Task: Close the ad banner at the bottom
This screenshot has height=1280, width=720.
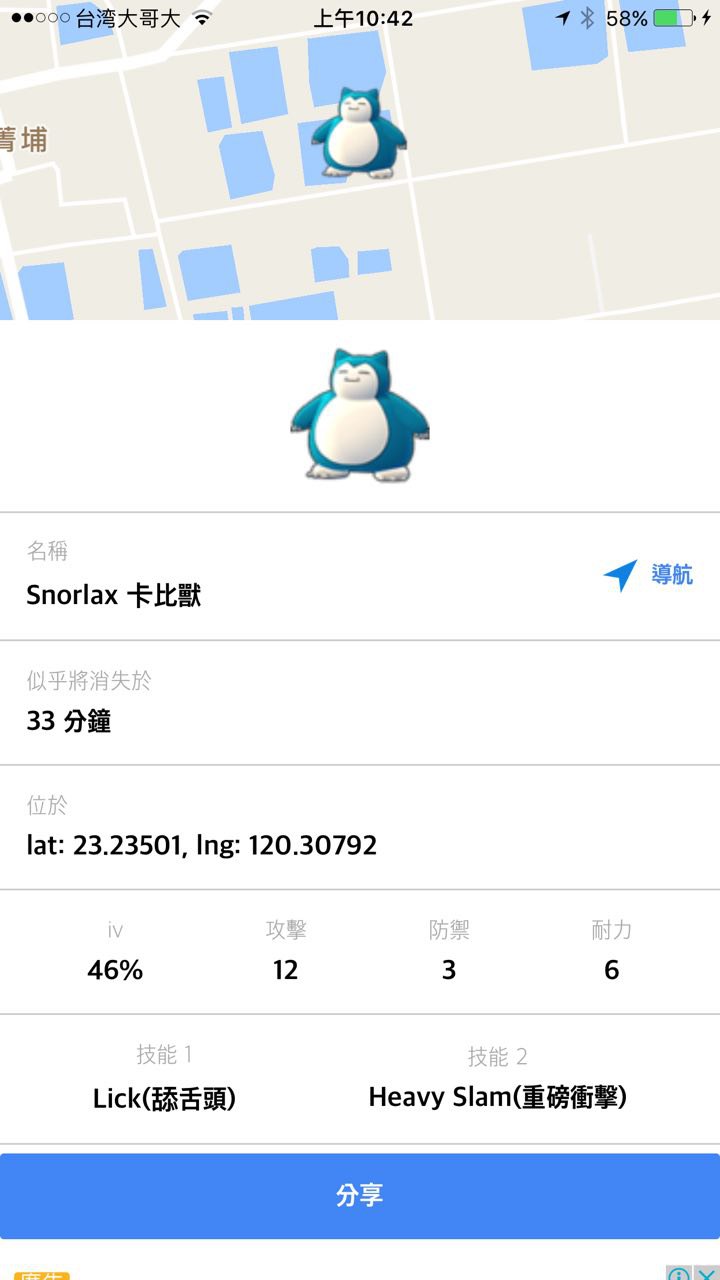Action: (706, 1274)
